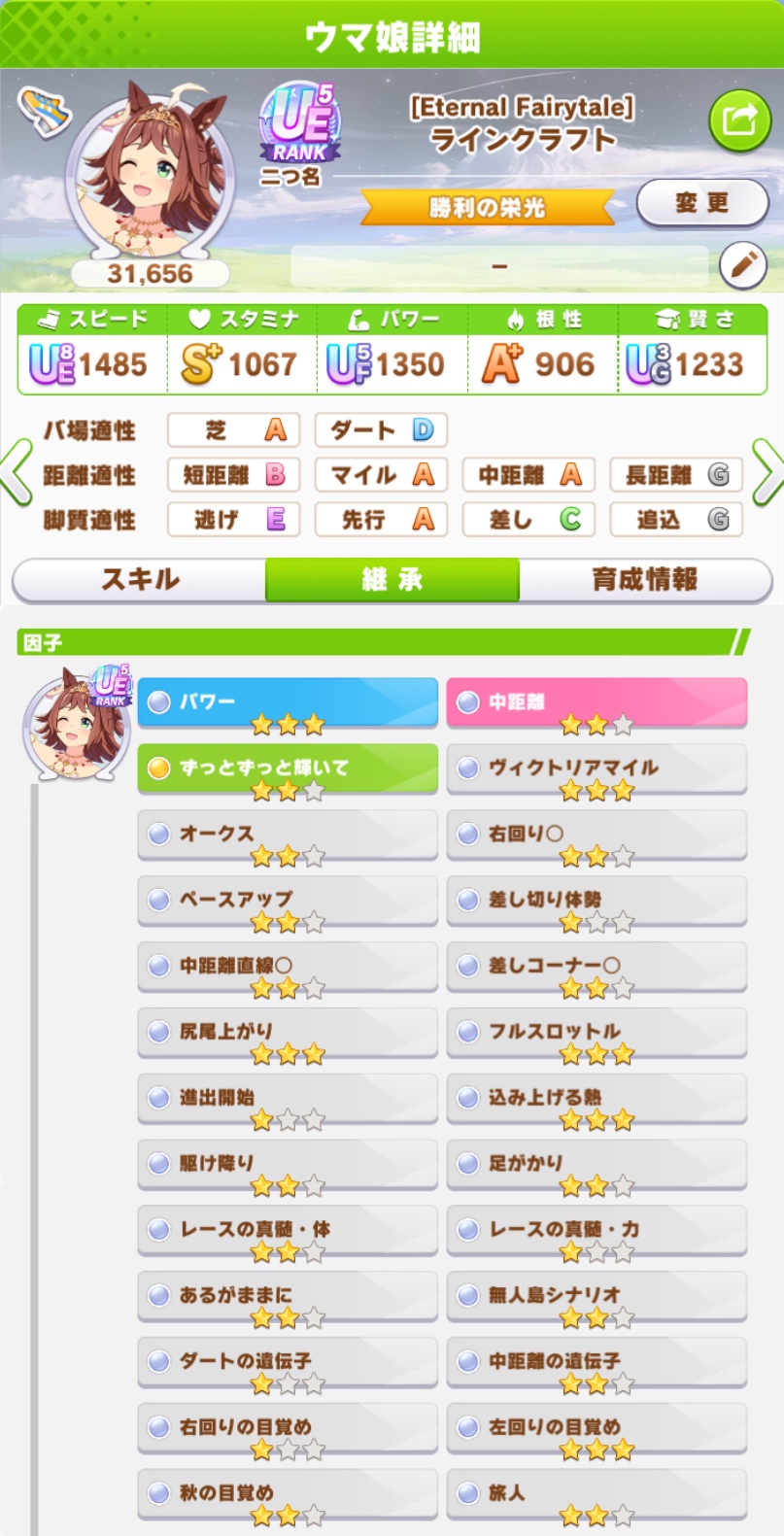View details of the pink 中距離 factor

click(597, 702)
